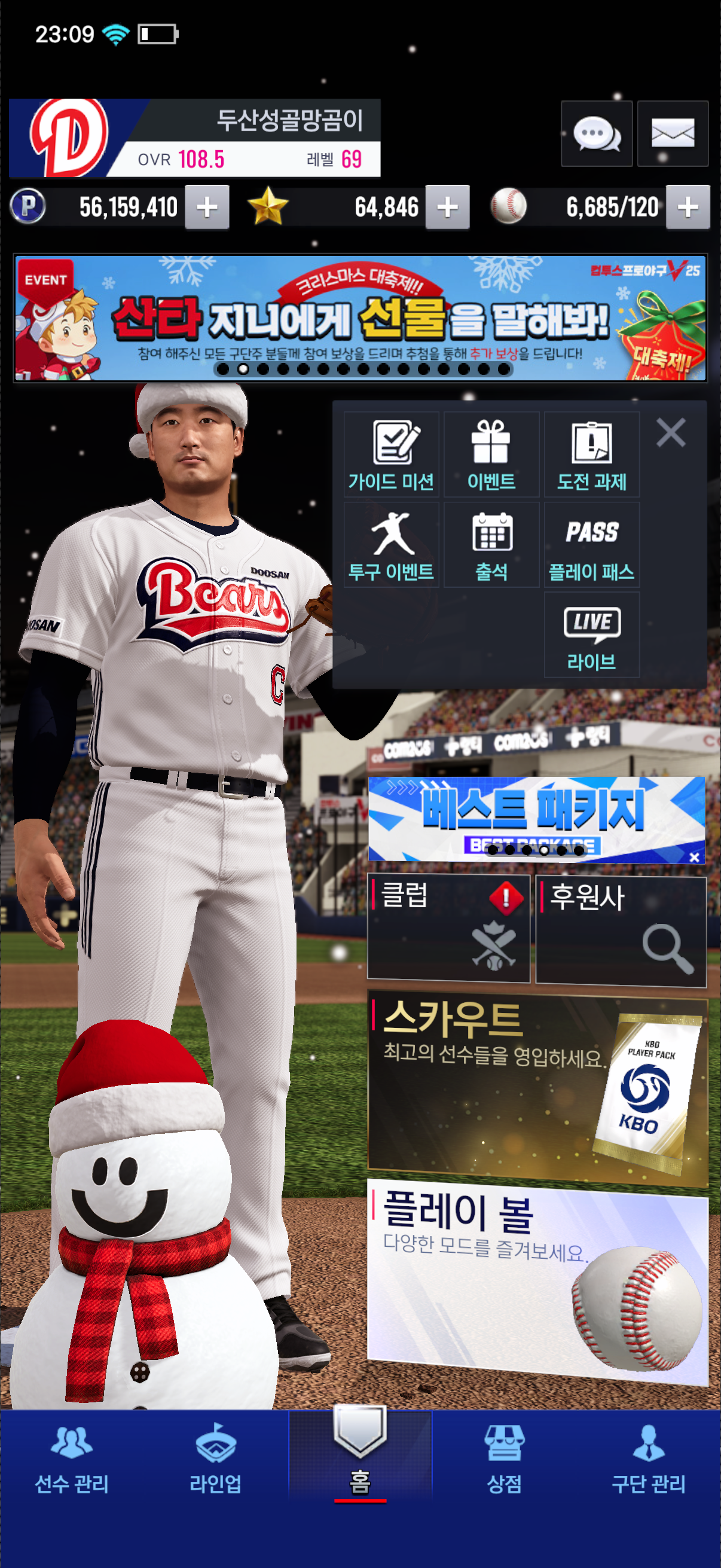The height and width of the screenshot is (1568, 721).
Task: Check 출석 attendance calendar
Action: (x=491, y=545)
